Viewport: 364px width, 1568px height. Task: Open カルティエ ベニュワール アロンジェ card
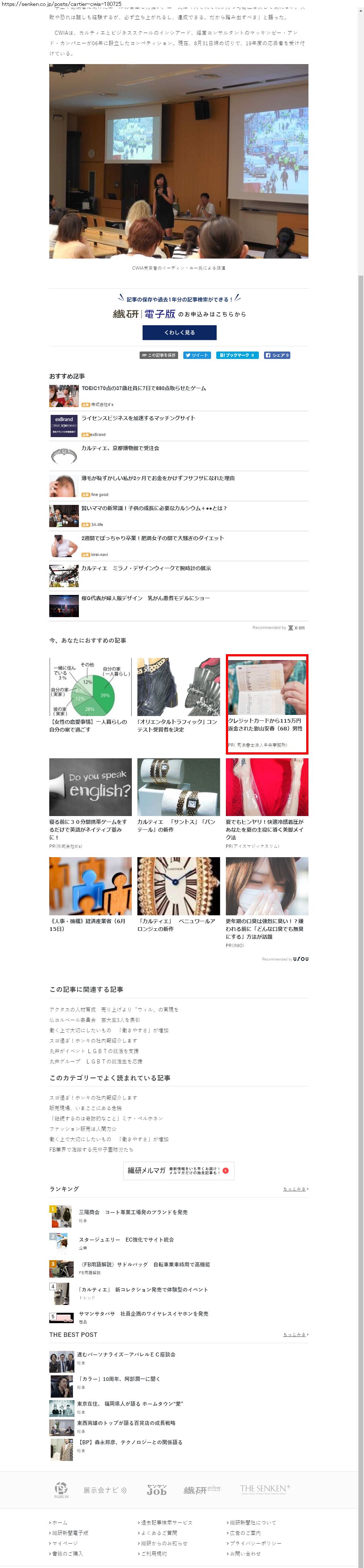(178, 894)
